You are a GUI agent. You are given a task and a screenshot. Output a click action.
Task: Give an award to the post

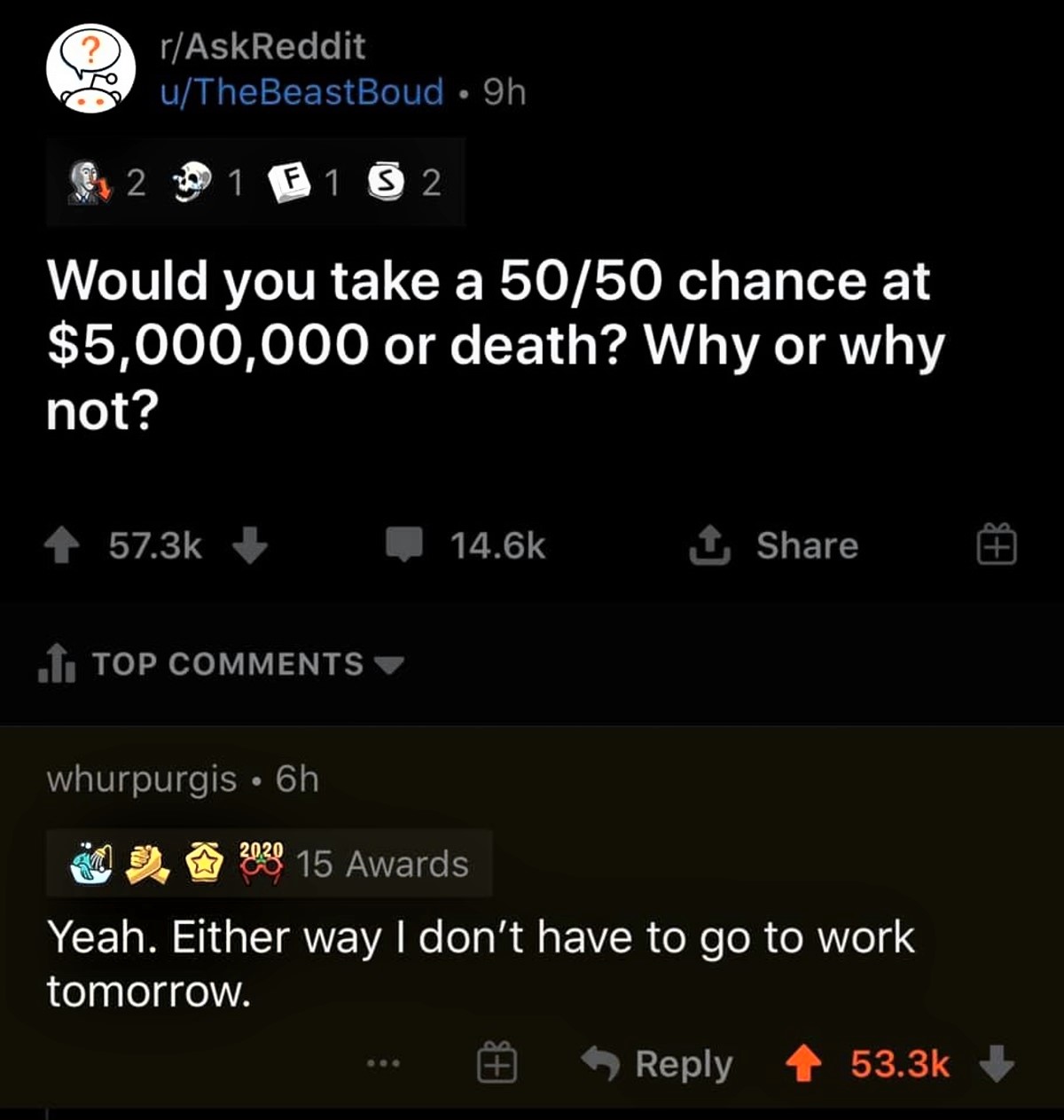click(997, 545)
